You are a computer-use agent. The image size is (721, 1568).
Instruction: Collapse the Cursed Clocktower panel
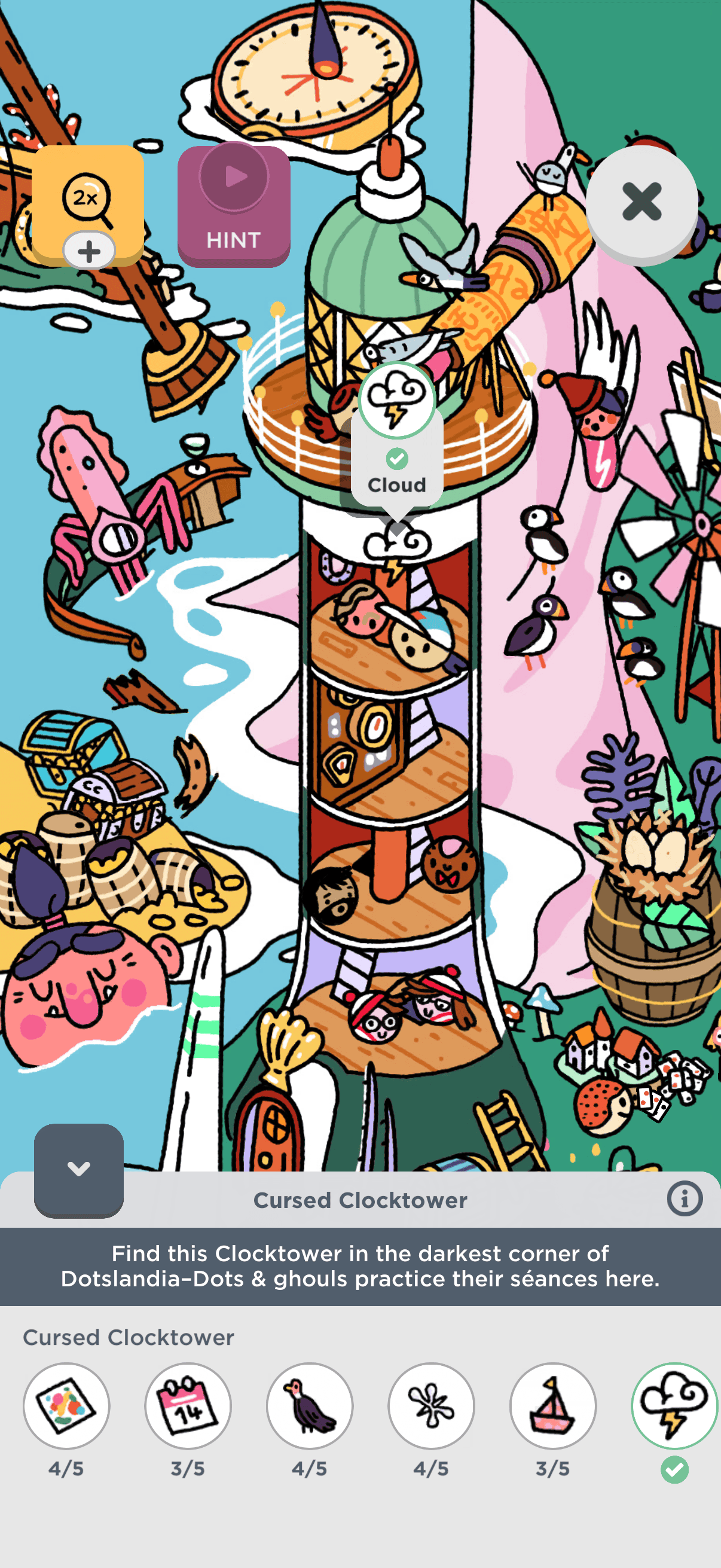click(79, 1169)
